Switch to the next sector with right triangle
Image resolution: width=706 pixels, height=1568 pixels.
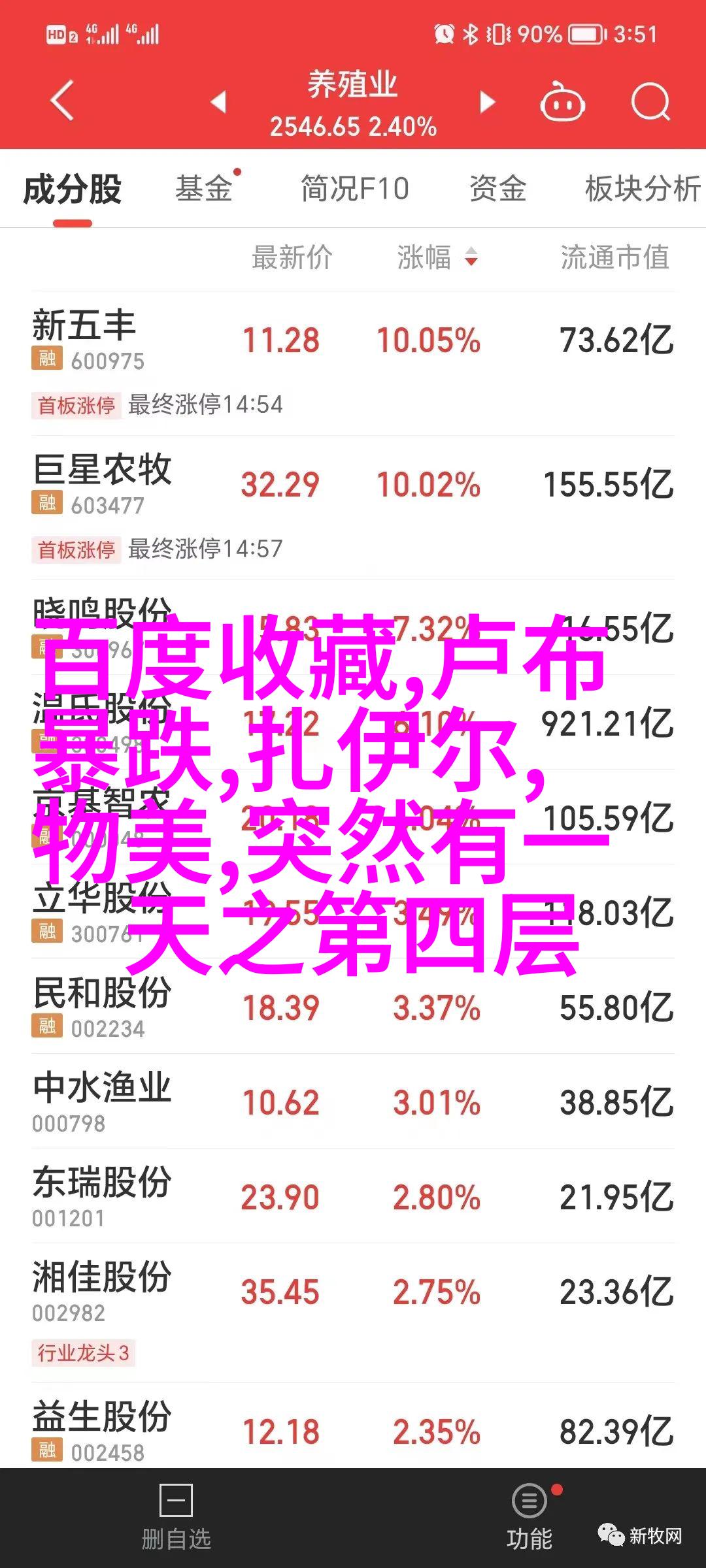487,102
